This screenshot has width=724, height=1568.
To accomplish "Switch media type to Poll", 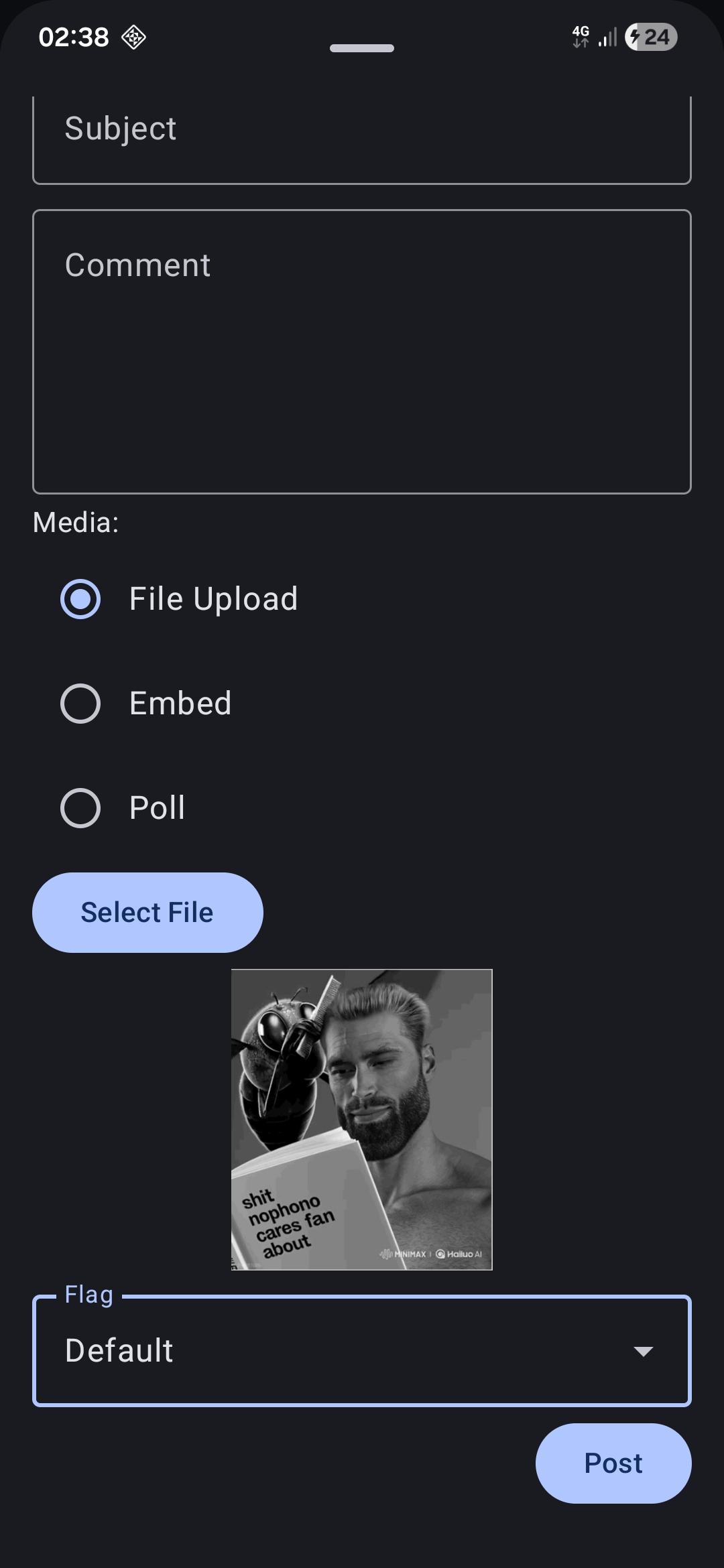I will [x=80, y=808].
